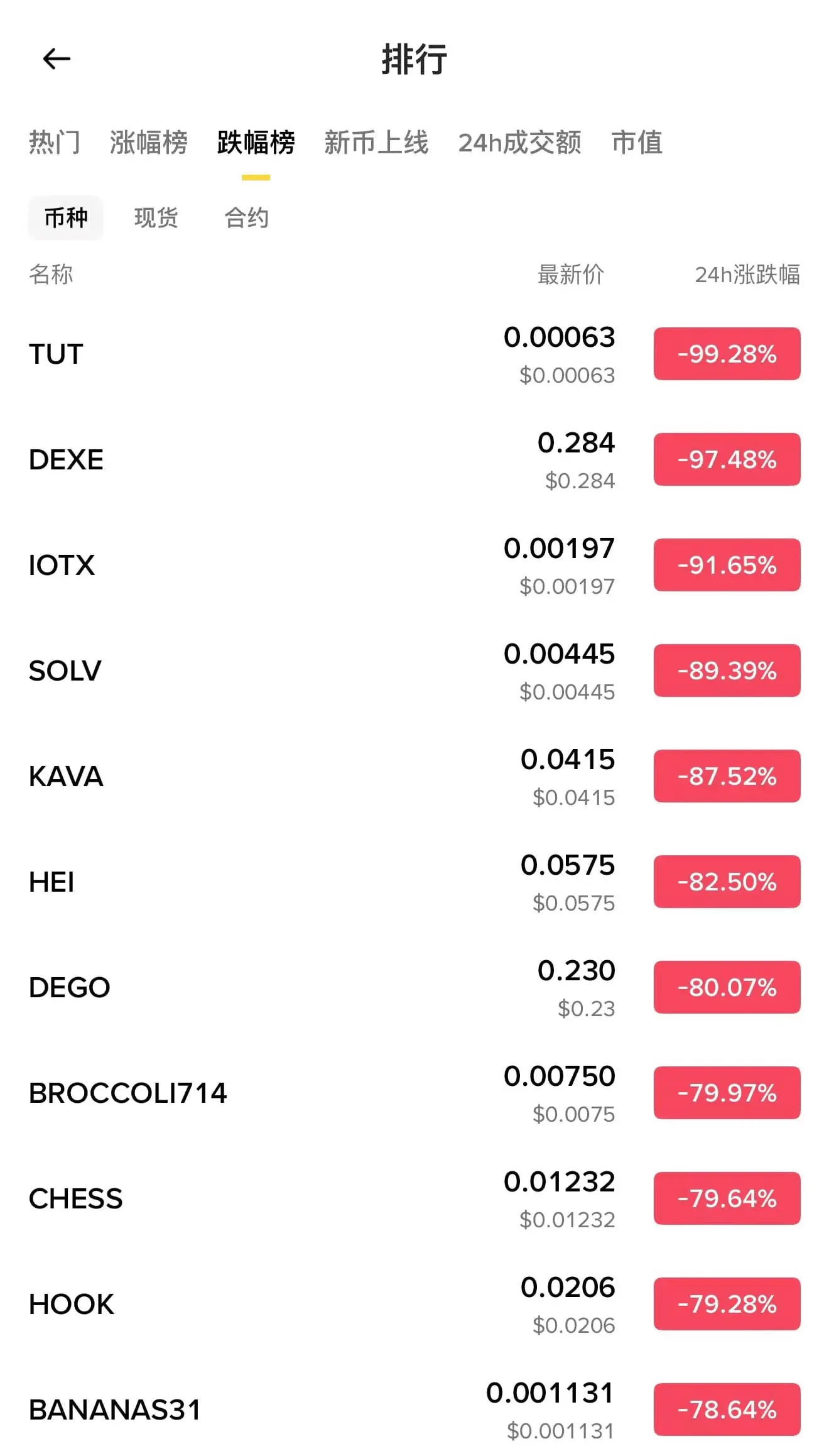View DEGO coin details
This screenshot has height=1456, width=829.
(x=69, y=988)
